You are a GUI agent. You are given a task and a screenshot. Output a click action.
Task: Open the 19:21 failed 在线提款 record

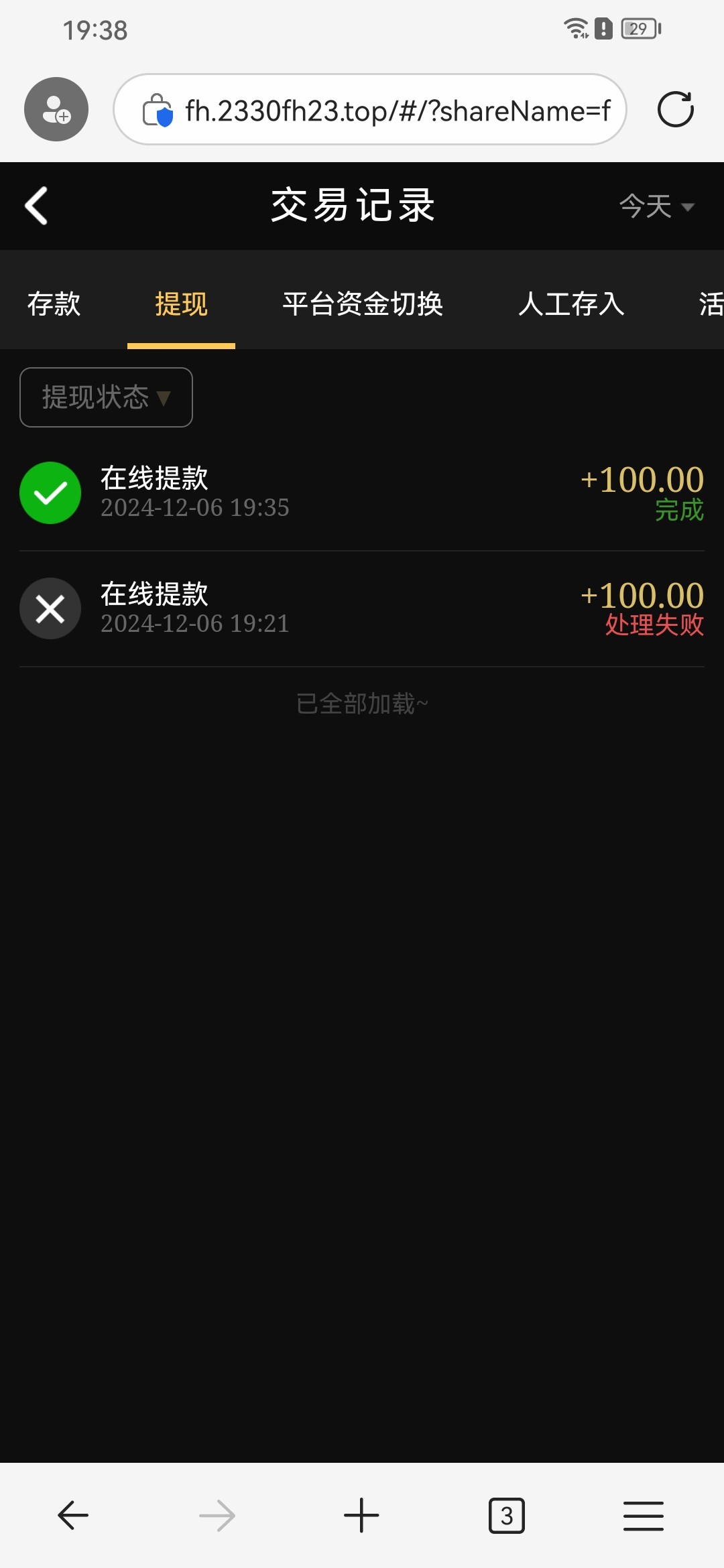tap(362, 608)
